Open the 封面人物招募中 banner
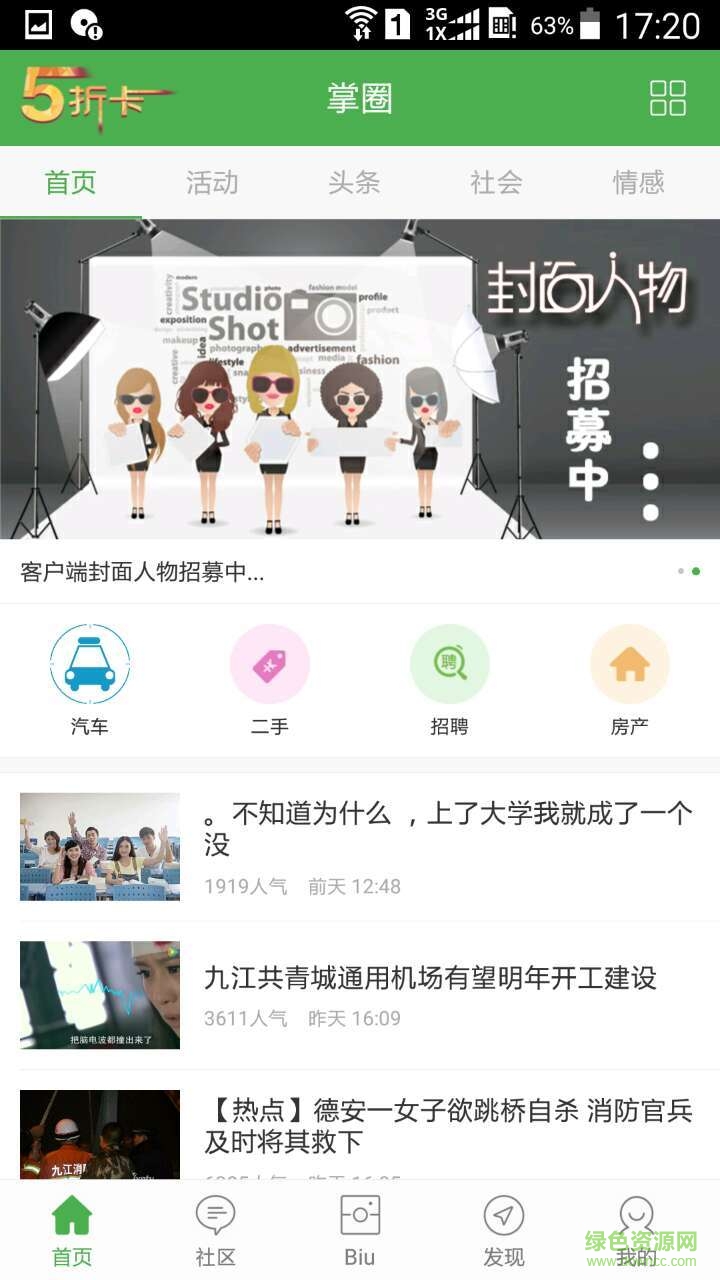 360,380
